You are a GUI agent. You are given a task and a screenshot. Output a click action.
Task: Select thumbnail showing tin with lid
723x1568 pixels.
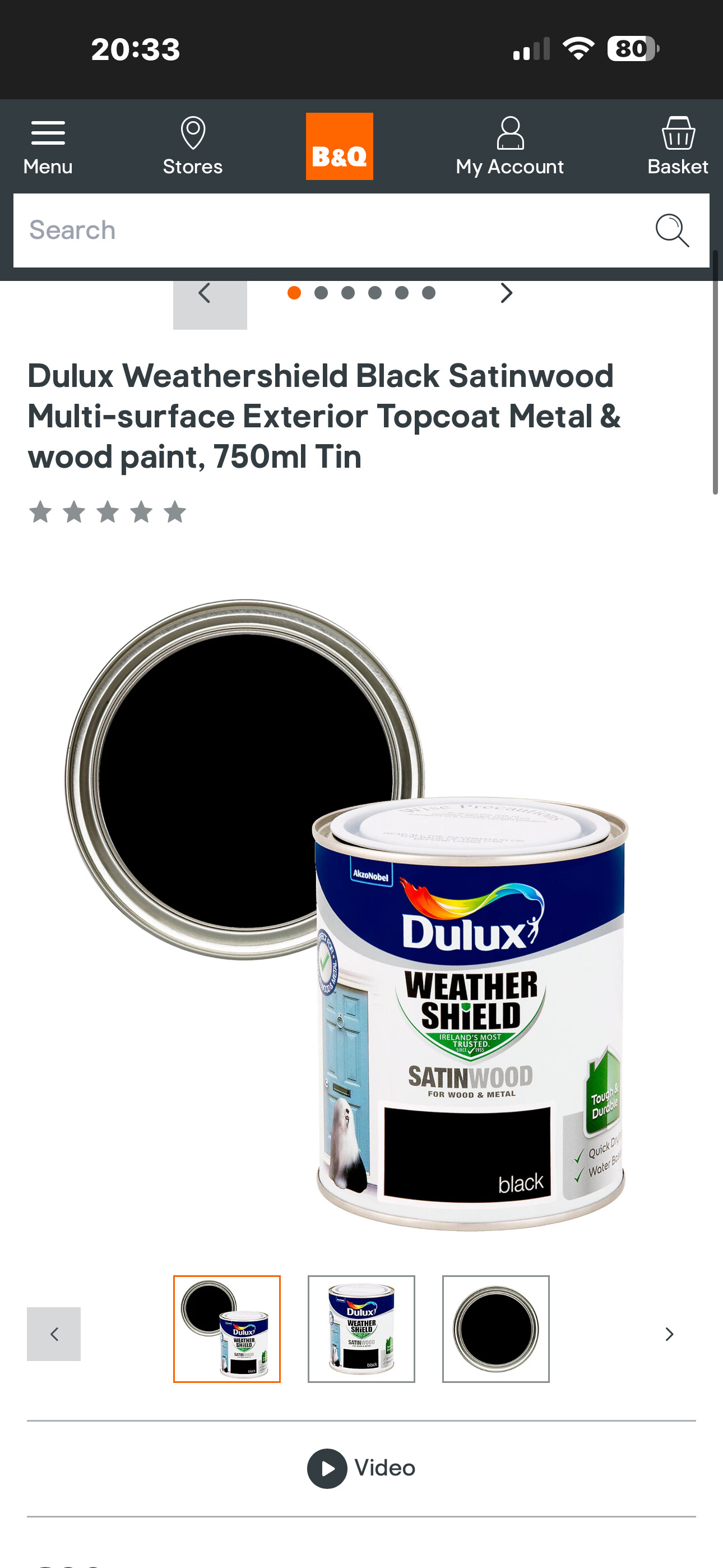(x=226, y=1329)
